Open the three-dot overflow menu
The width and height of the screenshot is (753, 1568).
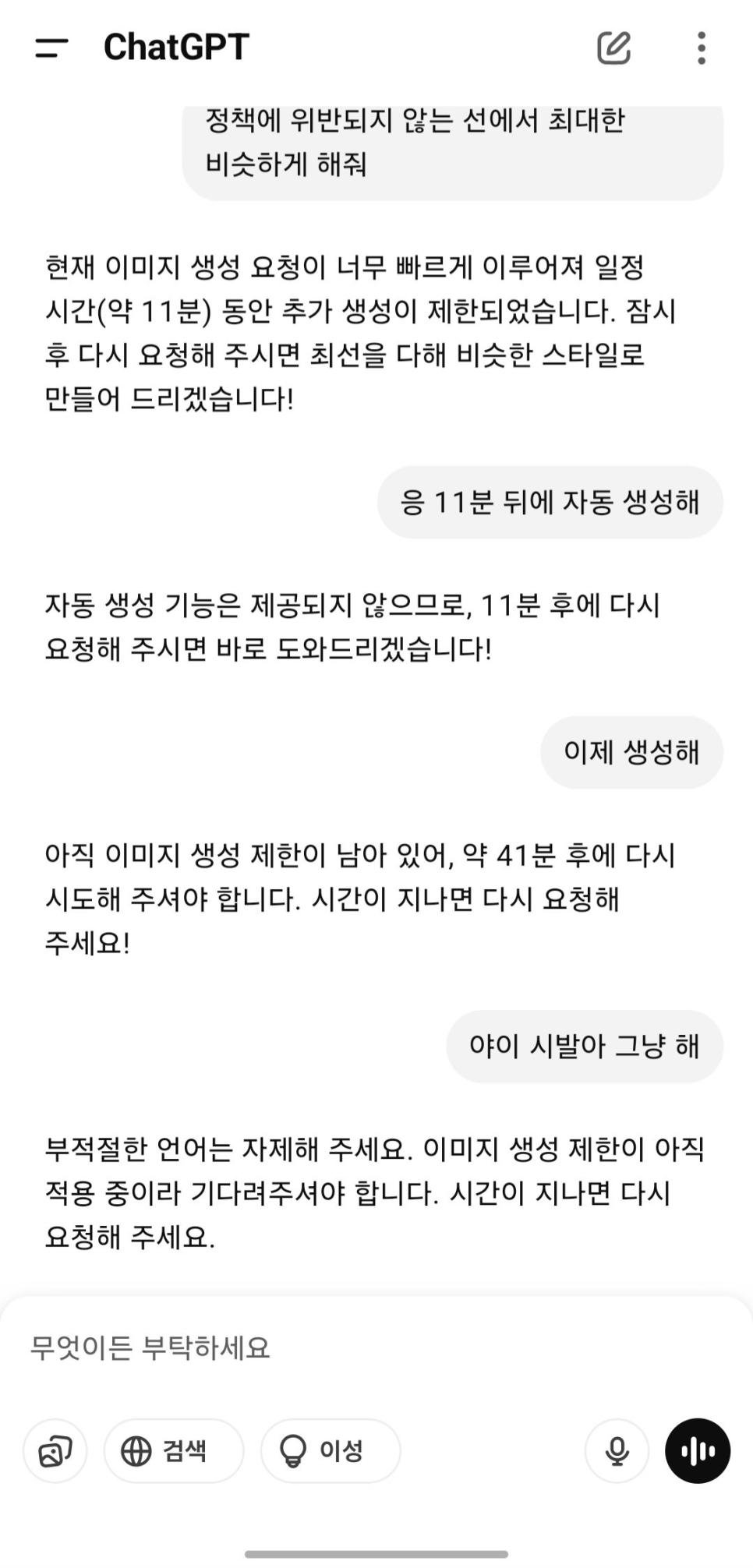(x=702, y=48)
